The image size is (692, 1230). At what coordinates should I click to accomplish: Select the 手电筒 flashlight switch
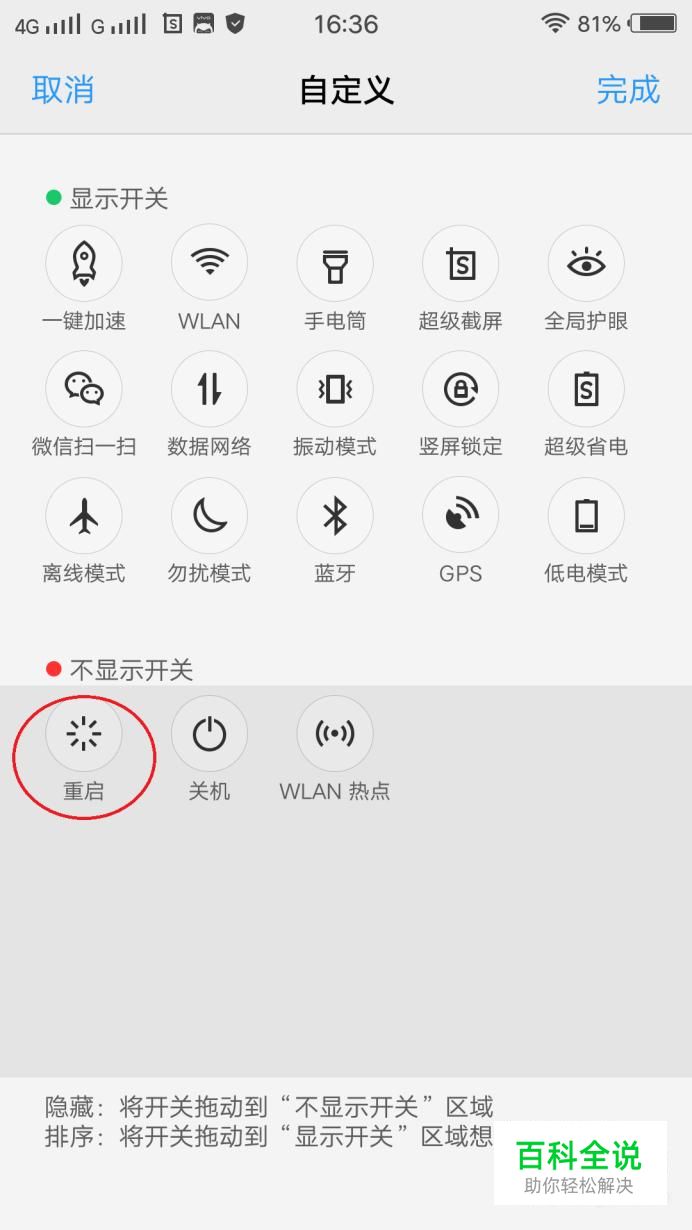click(335, 263)
